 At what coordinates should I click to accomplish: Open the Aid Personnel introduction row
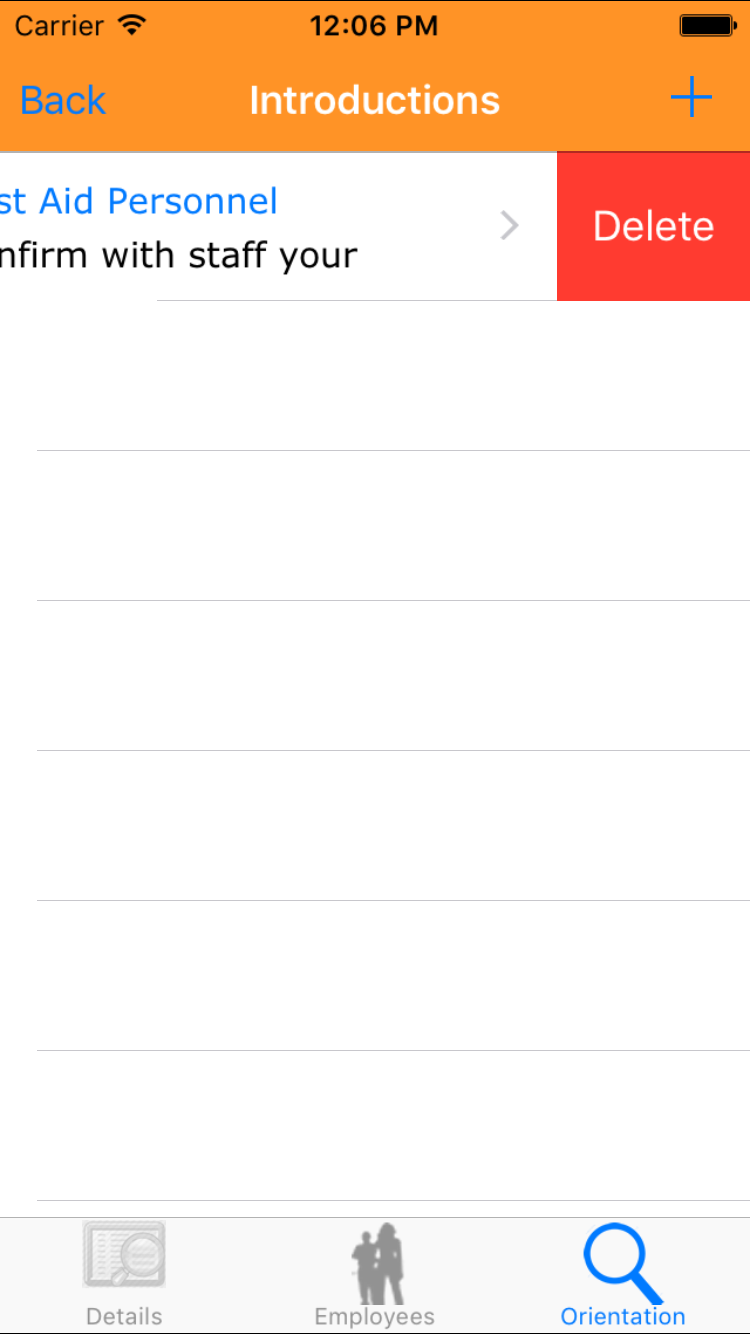(x=260, y=227)
